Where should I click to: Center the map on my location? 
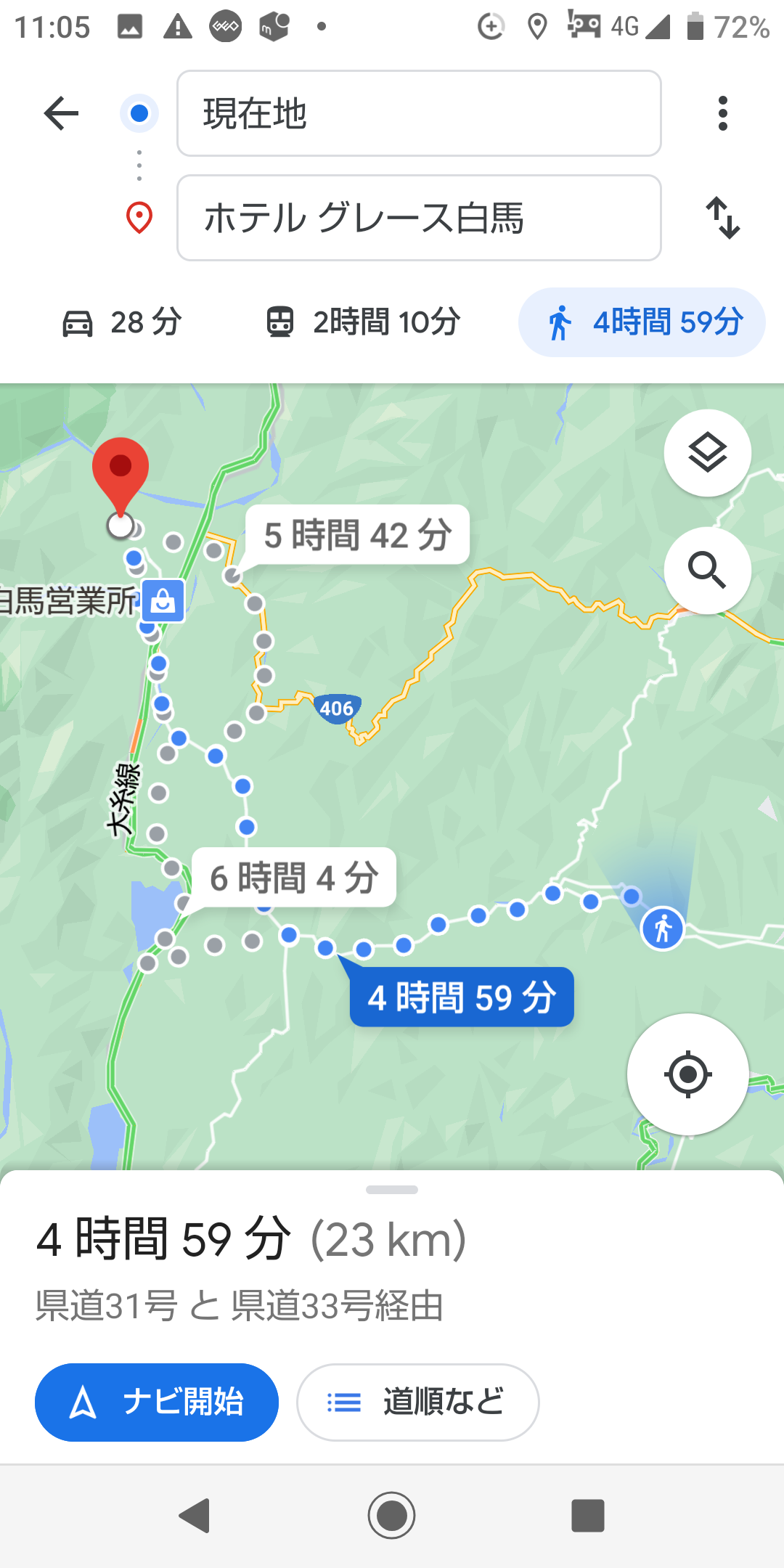coord(688,1074)
